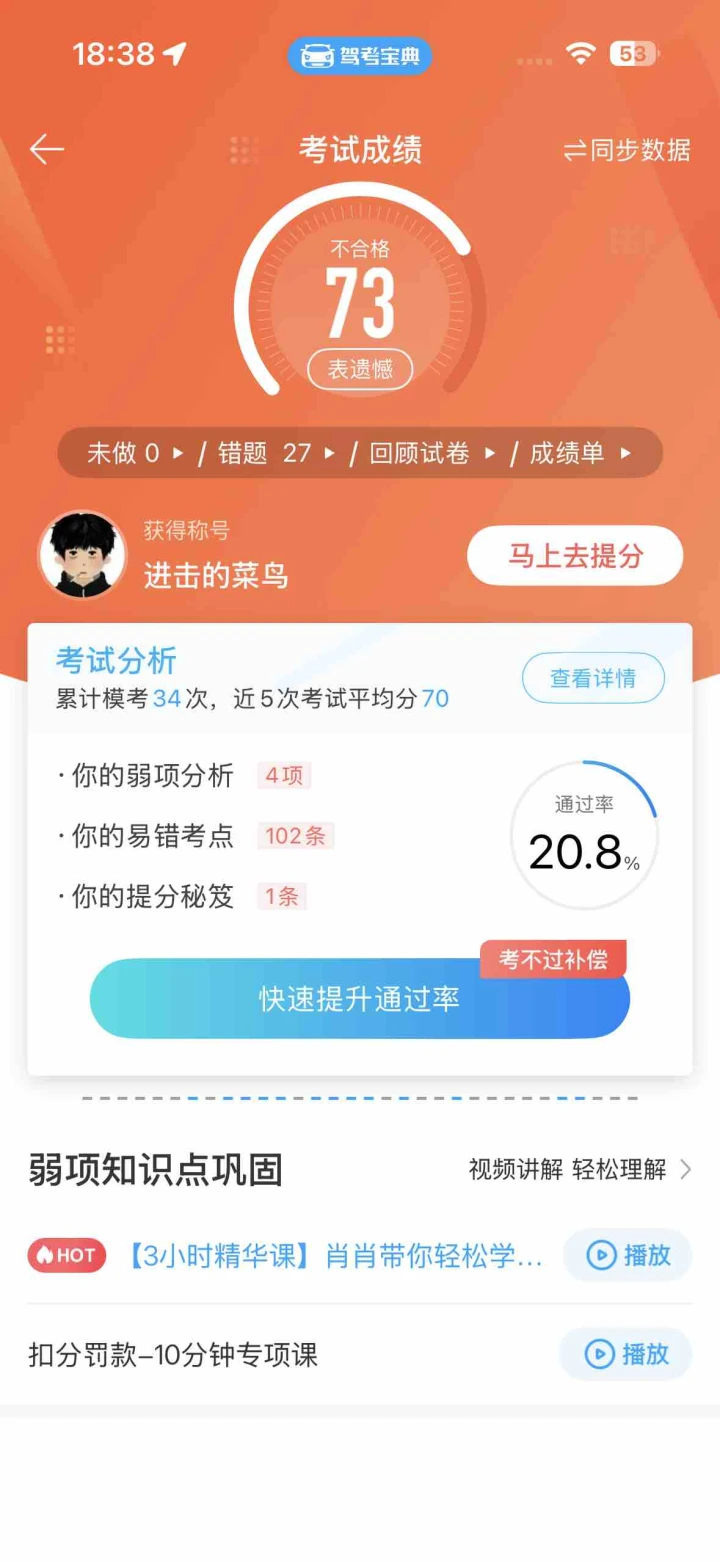Tap the user avatar picture
The image size is (720, 1561).
pyautogui.click(x=82, y=556)
